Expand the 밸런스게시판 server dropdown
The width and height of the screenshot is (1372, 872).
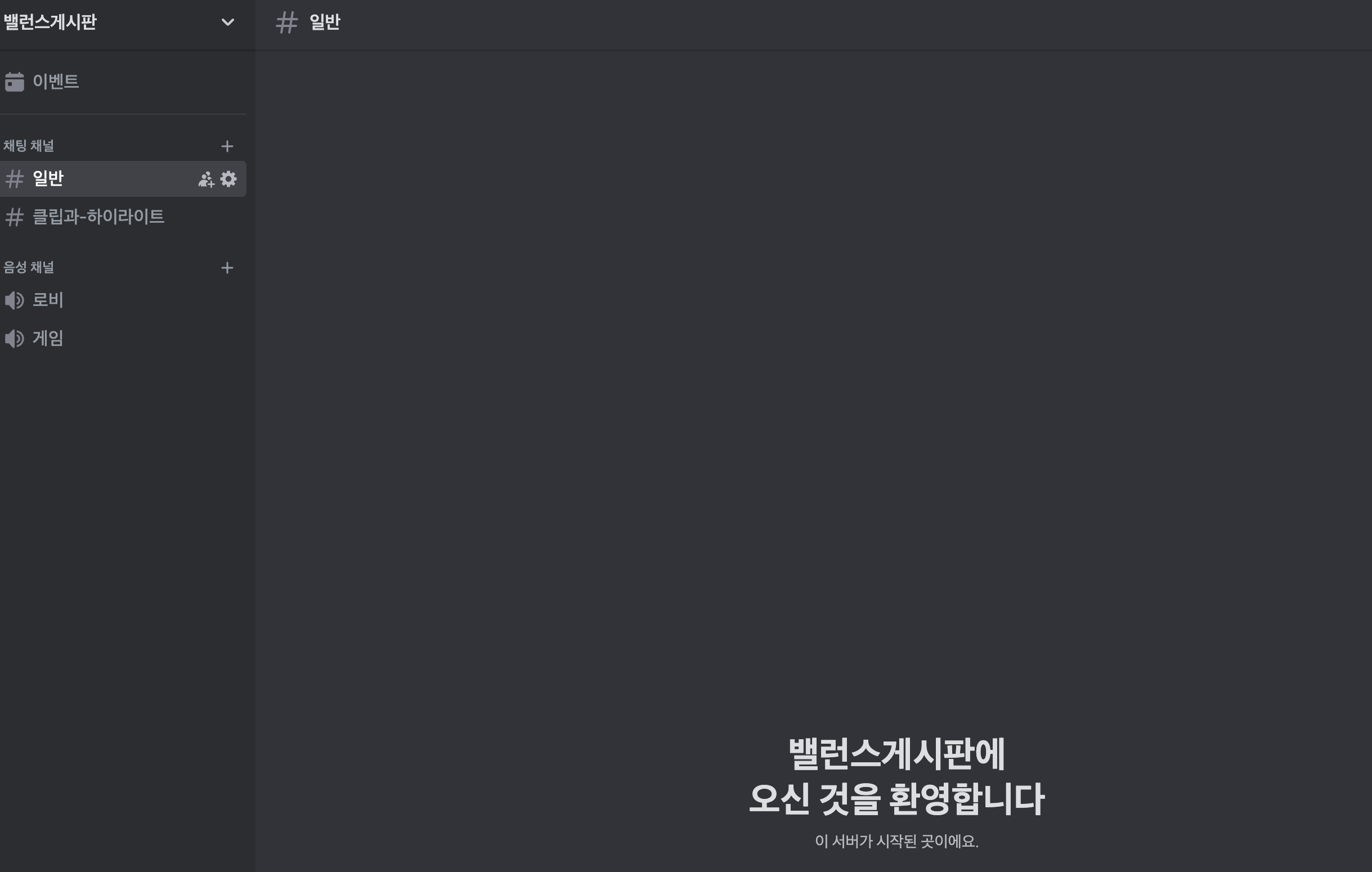click(x=227, y=22)
